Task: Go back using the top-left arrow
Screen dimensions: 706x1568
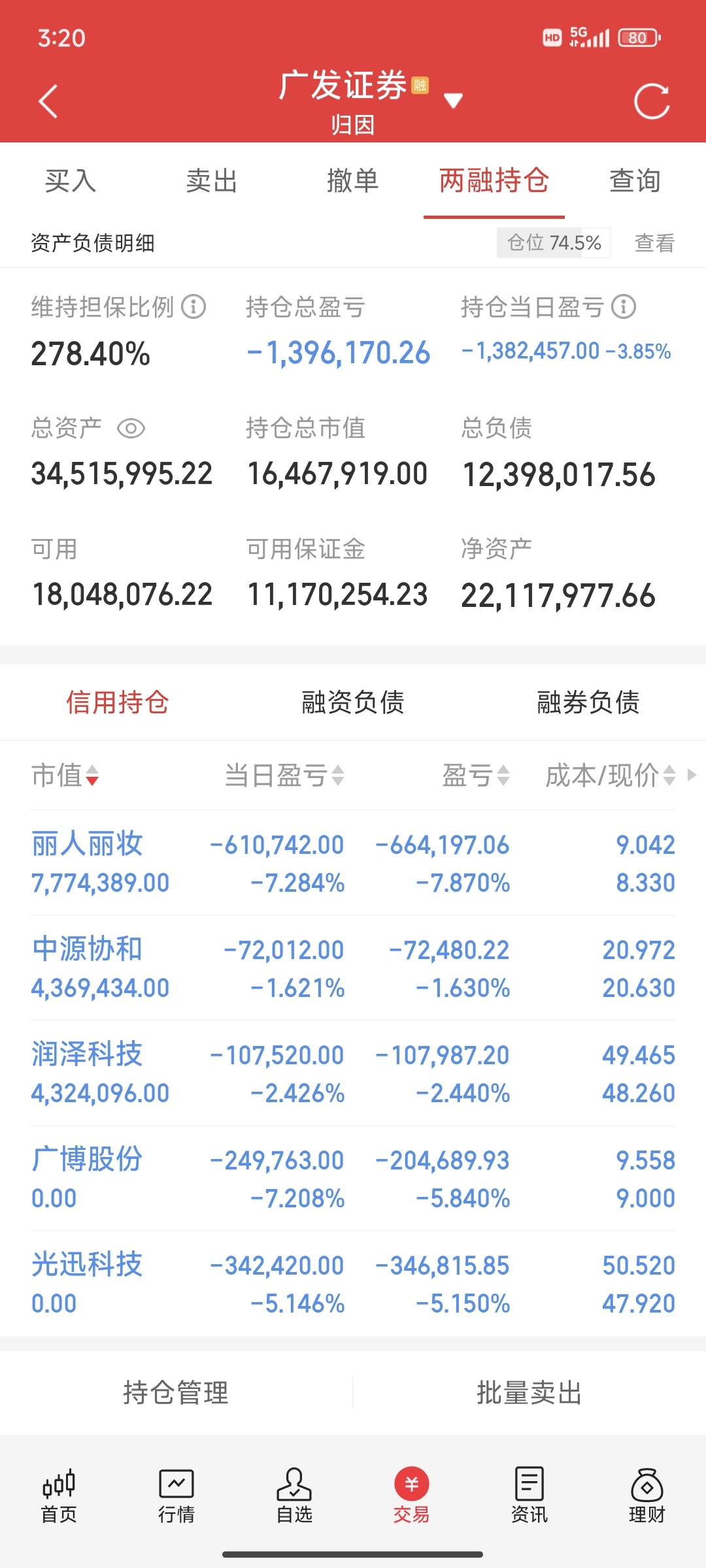Action: tap(48, 101)
